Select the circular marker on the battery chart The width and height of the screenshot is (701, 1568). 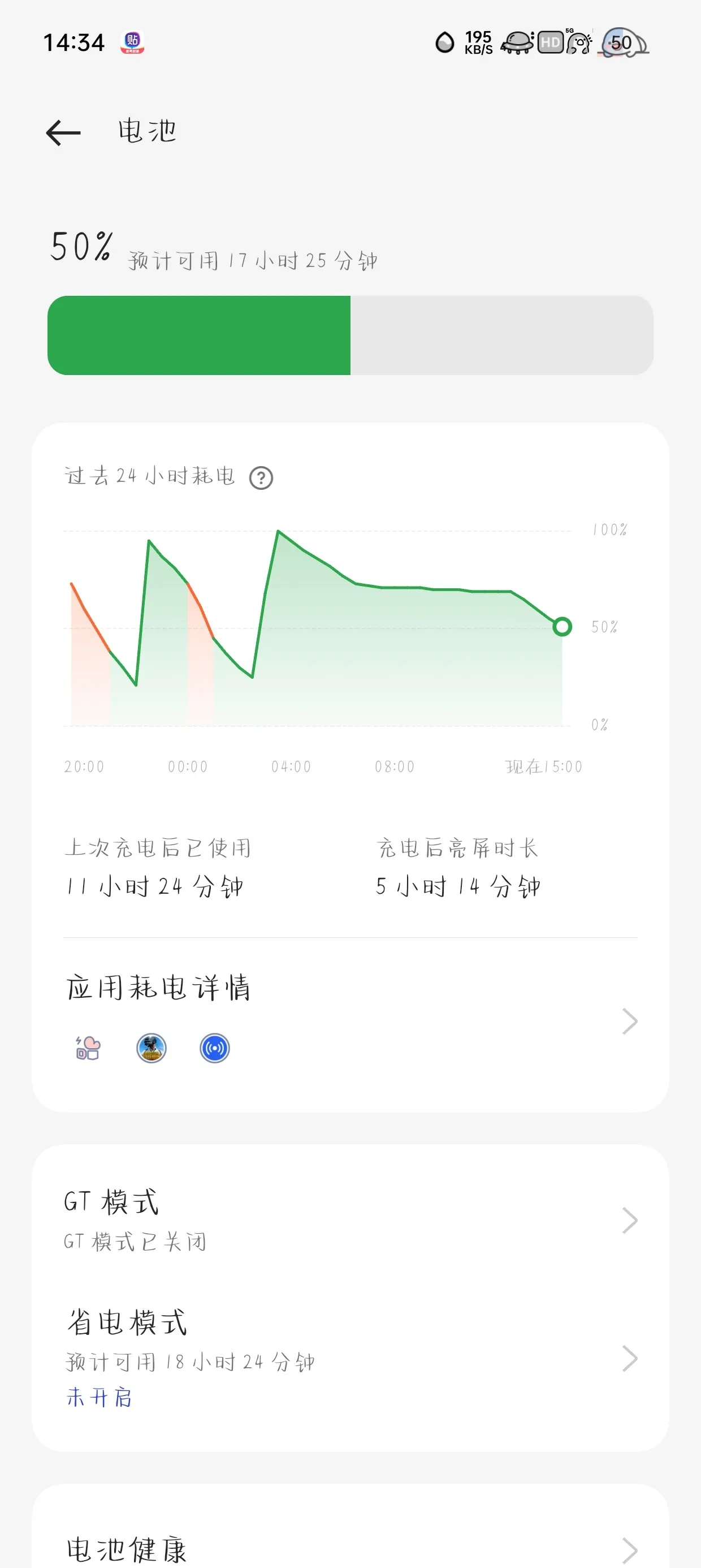(x=562, y=627)
